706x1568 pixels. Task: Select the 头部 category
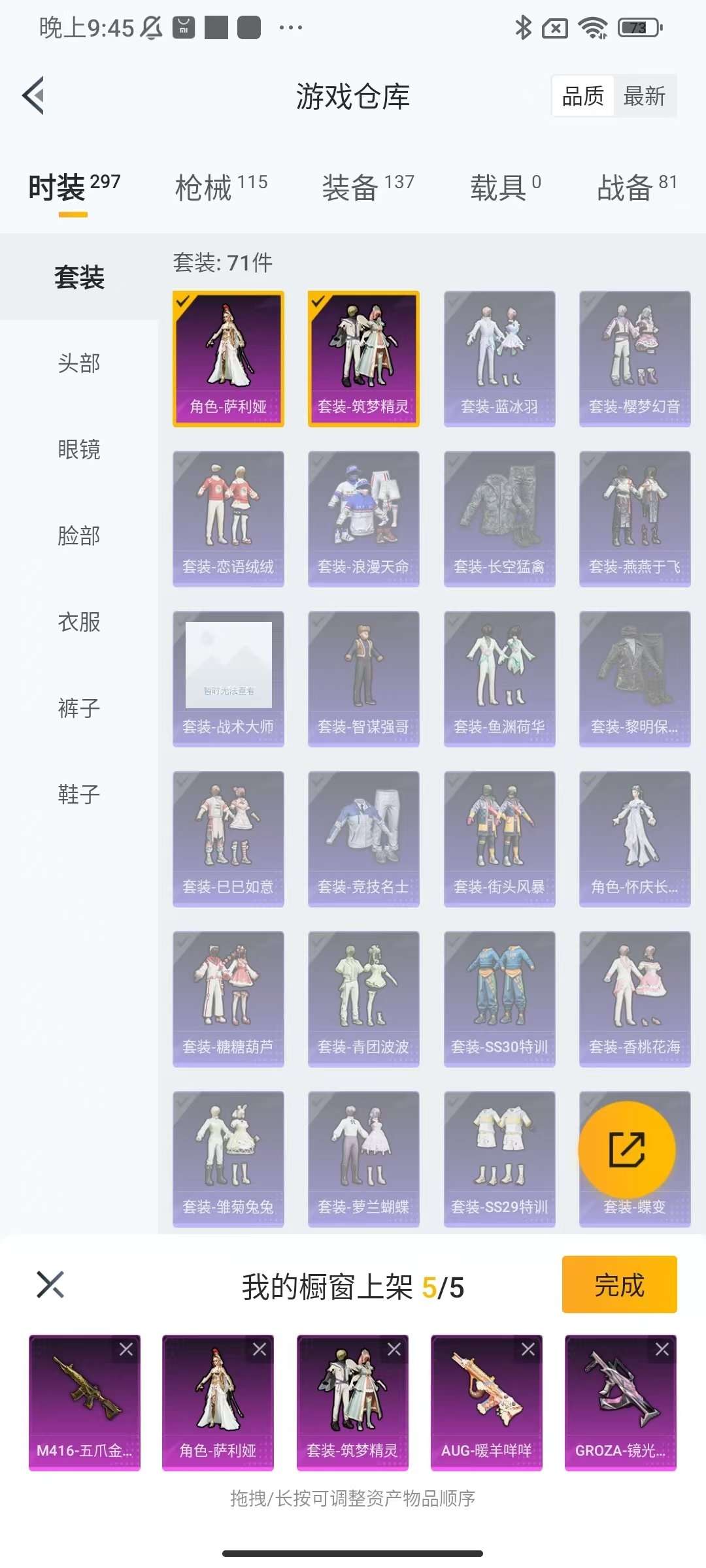point(79,363)
